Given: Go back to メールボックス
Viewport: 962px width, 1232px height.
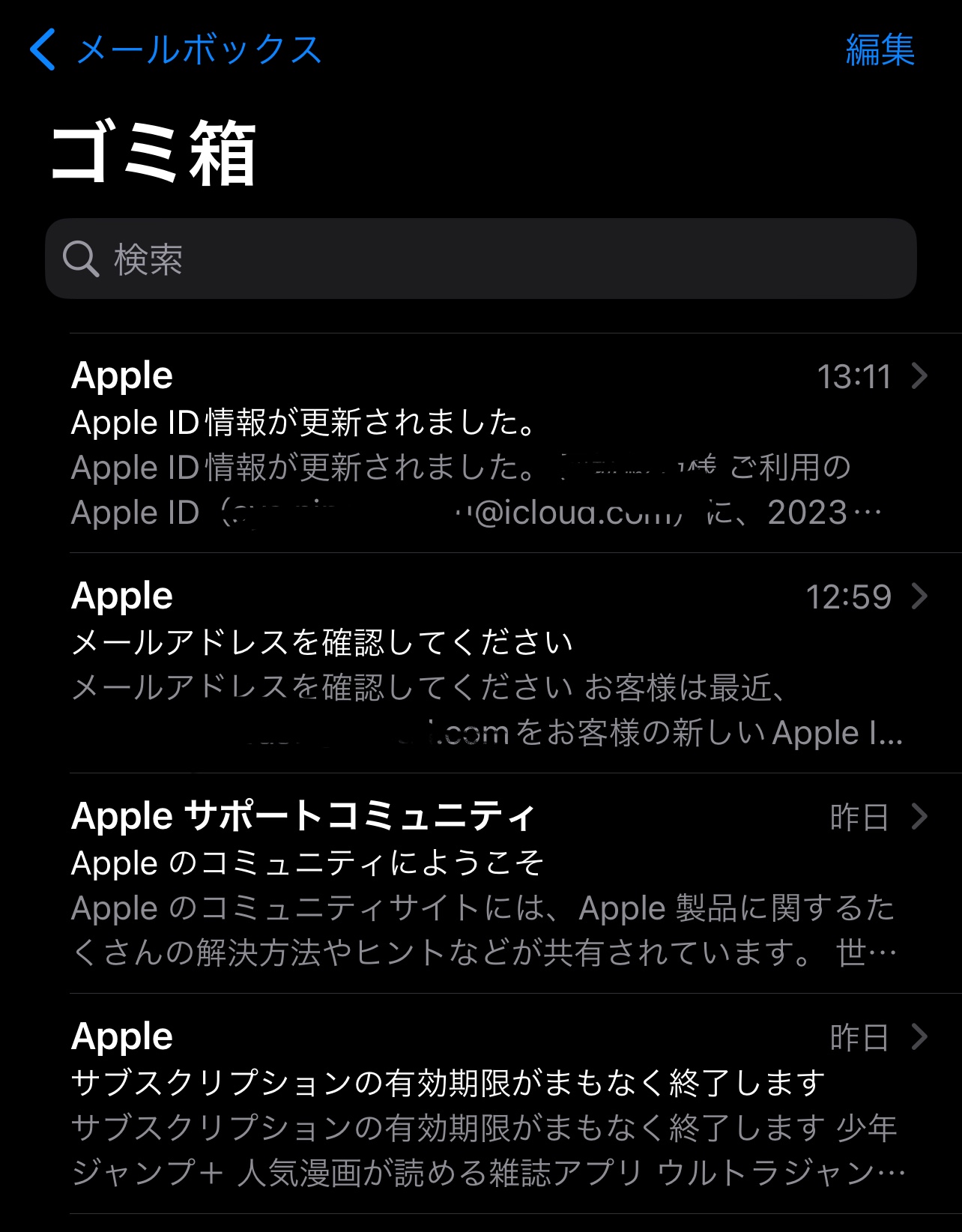Looking at the screenshot, I should coord(176,50).
